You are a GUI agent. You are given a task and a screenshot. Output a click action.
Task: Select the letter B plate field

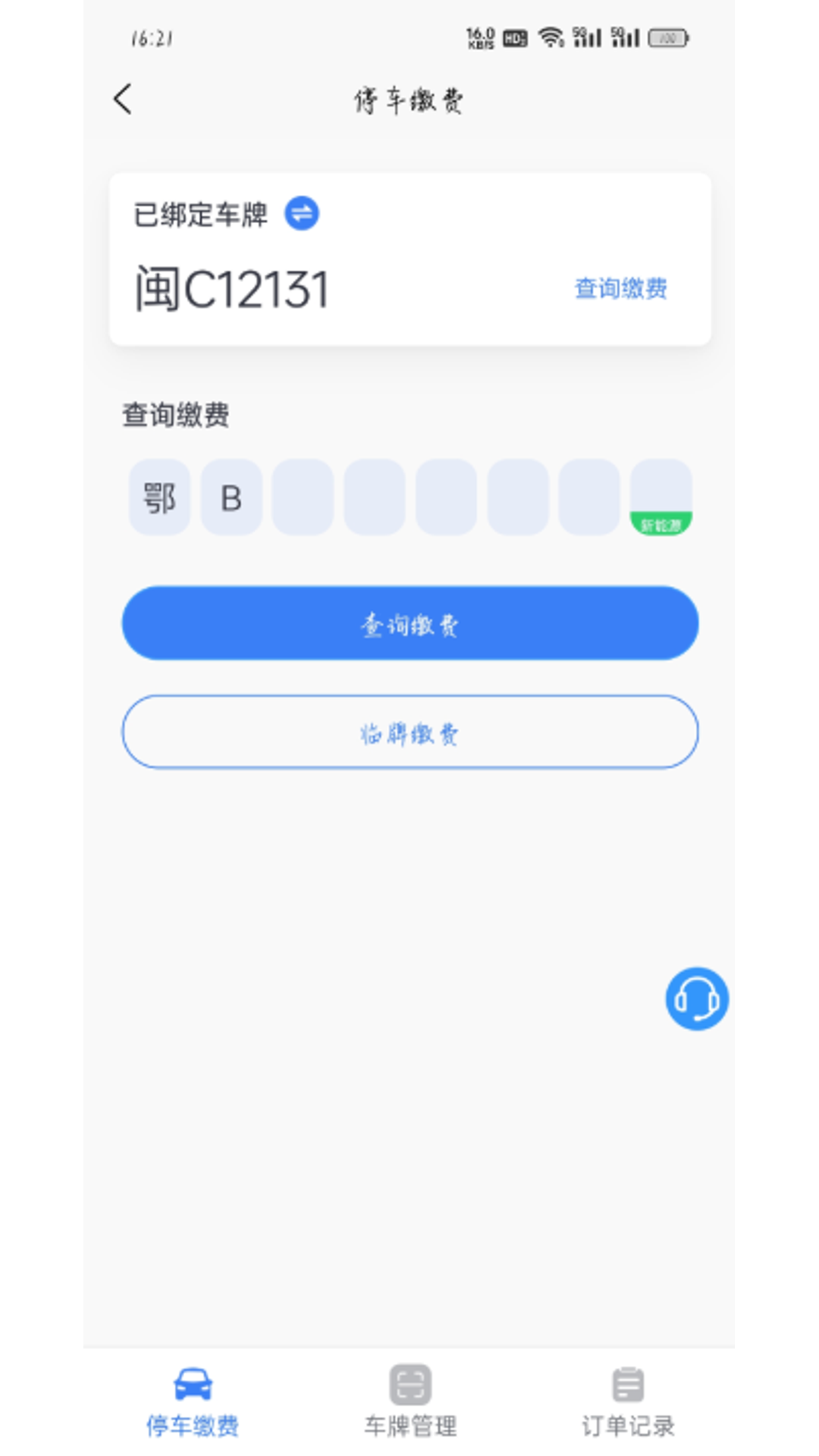231,497
